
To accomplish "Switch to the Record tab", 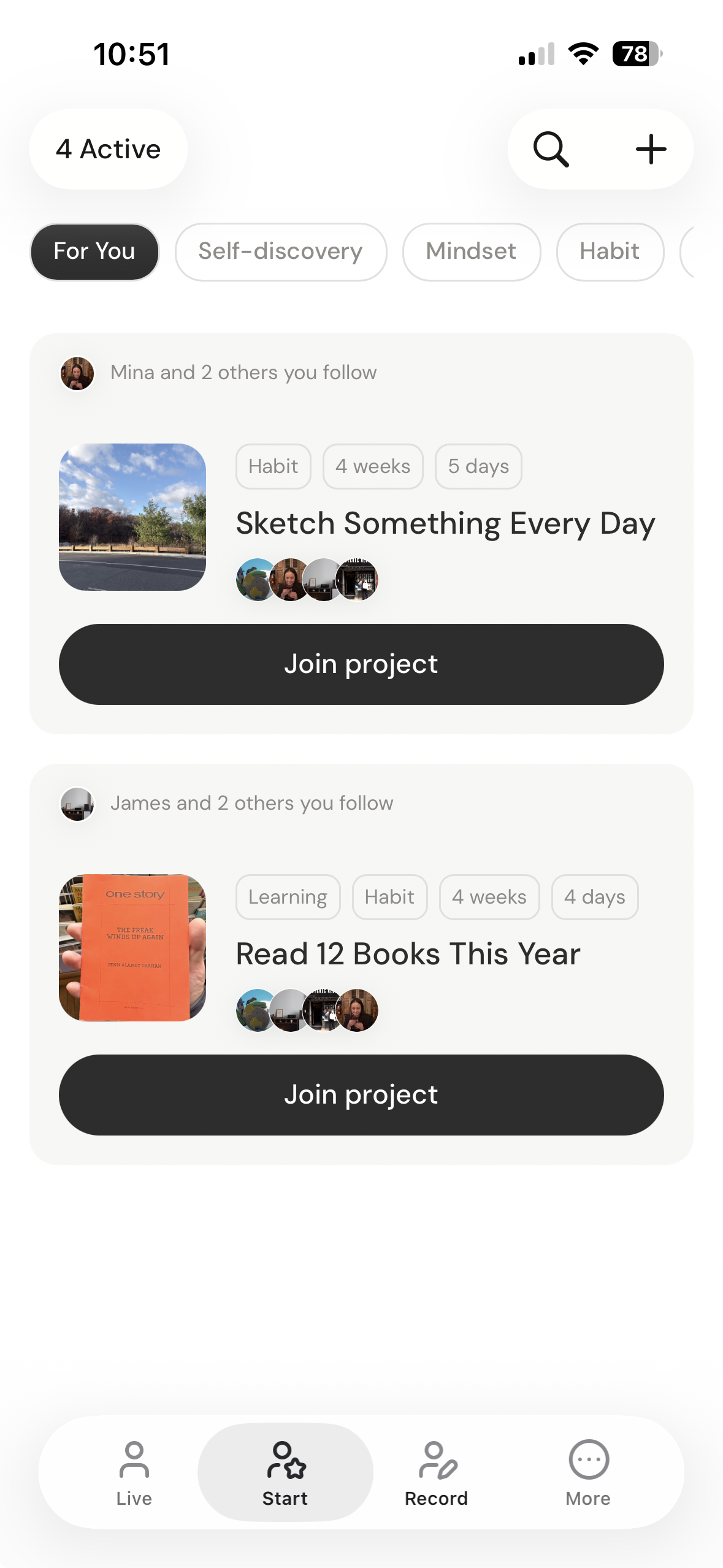I will pos(436,1473).
